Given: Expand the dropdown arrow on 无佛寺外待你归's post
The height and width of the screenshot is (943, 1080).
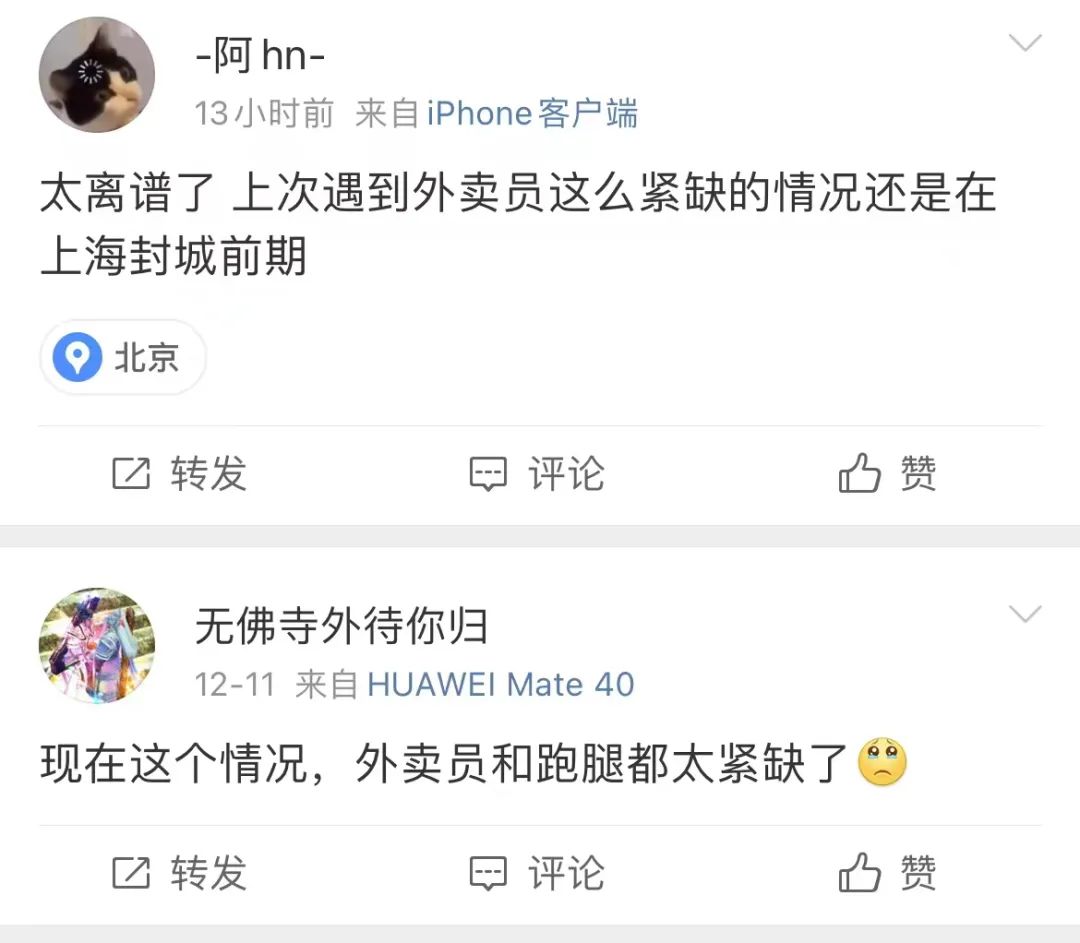Looking at the screenshot, I should pyautogui.click(x=1025, y=614).
